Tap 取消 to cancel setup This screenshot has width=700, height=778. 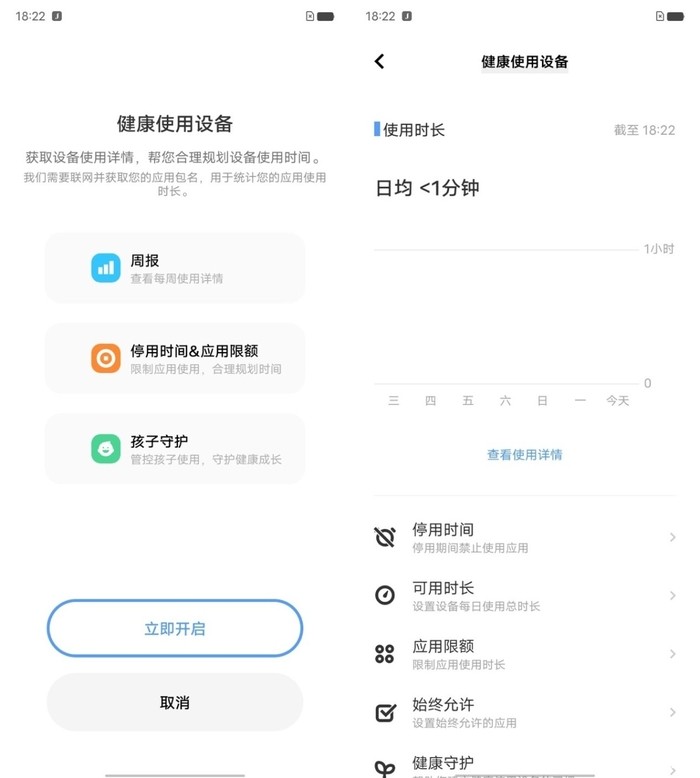[175, 703]
